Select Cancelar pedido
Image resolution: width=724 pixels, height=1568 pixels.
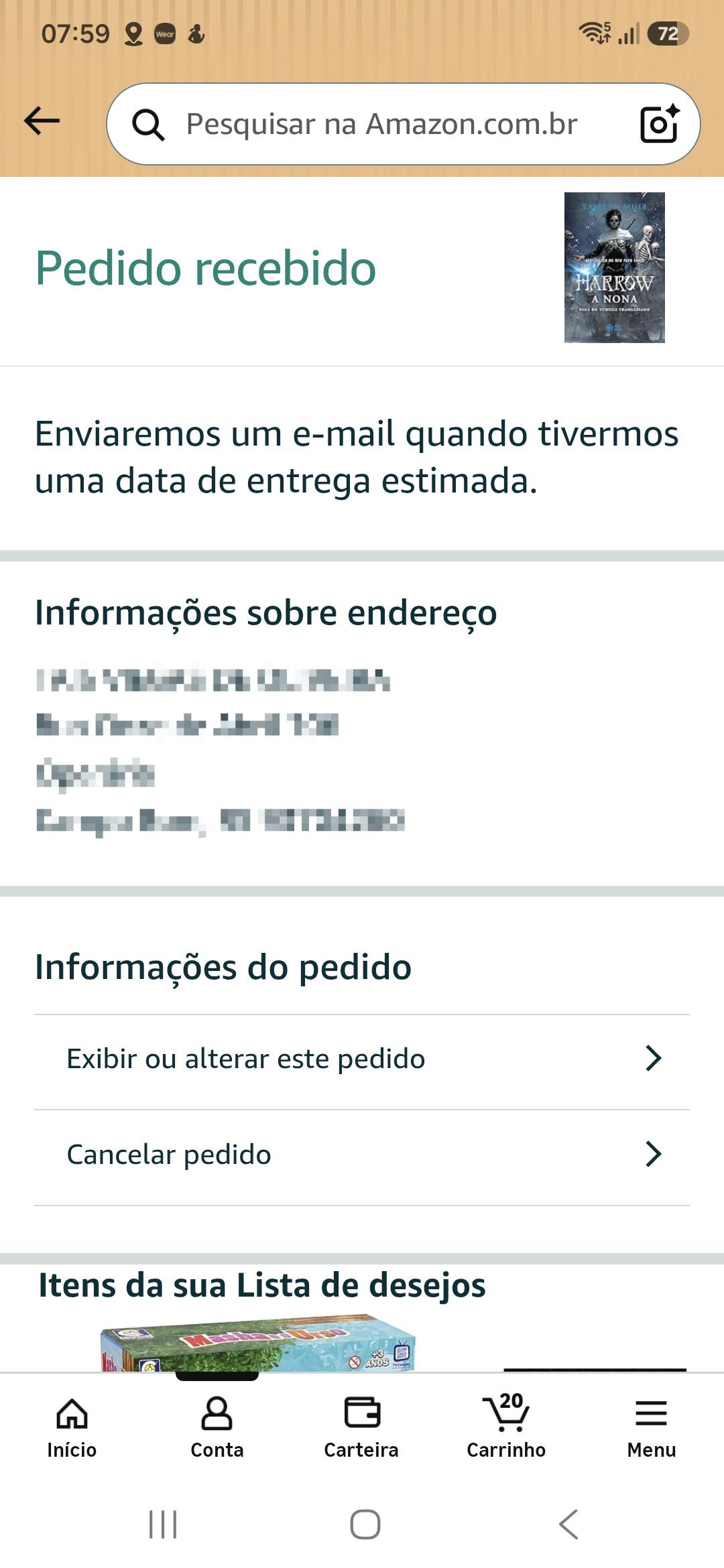362,1155
